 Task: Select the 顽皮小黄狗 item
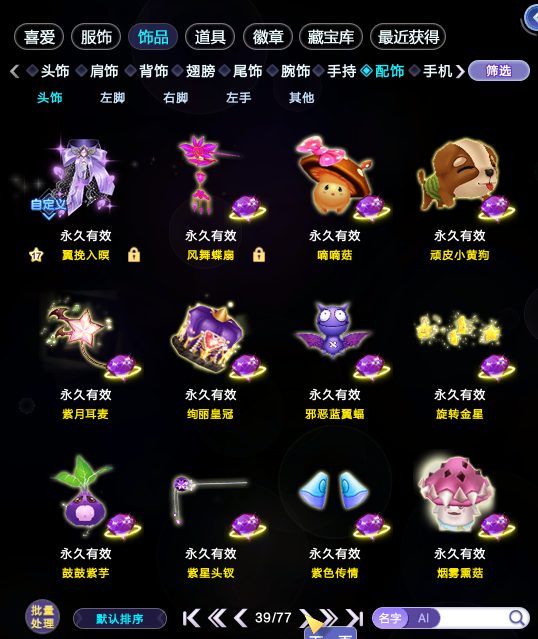coord(459,198)
